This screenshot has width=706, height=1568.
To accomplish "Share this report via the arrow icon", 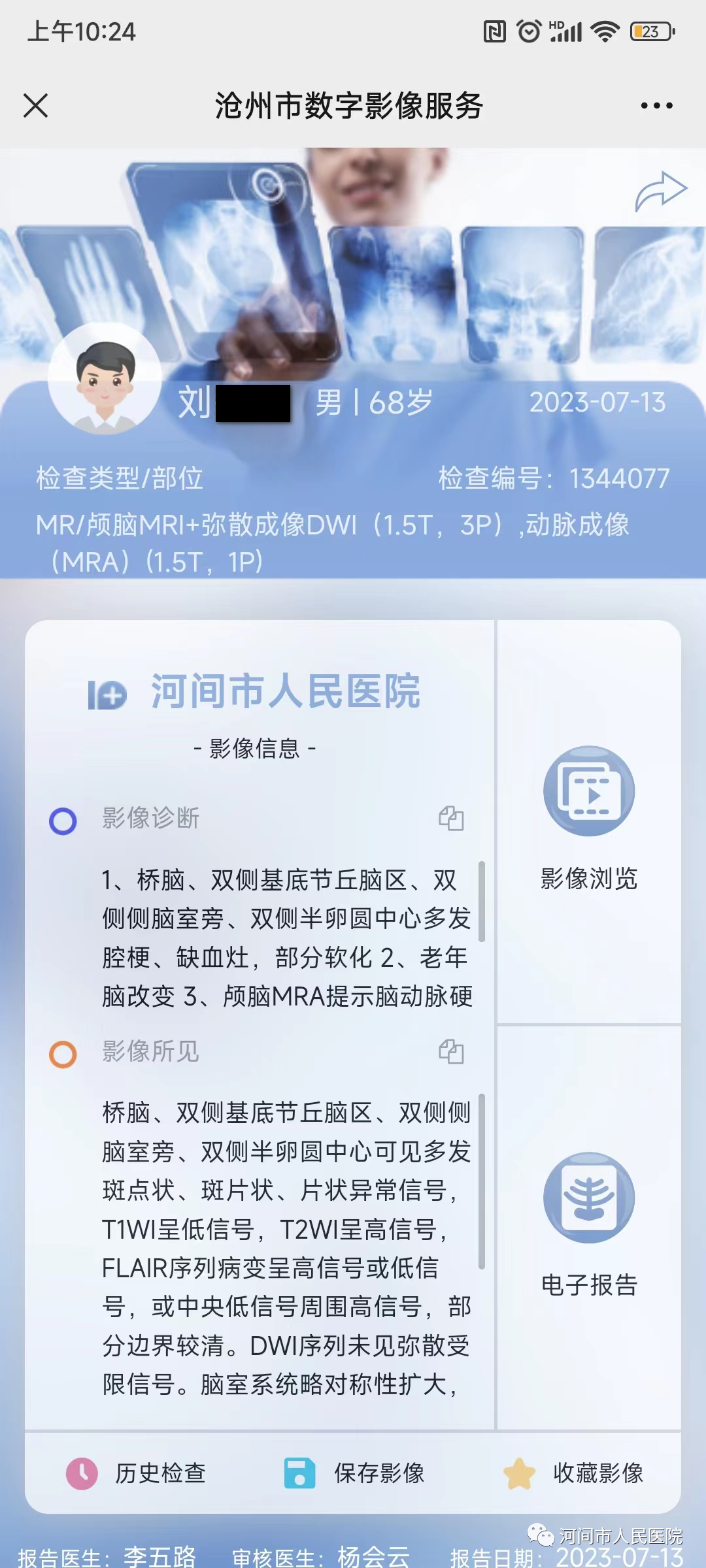I will 660,191.
